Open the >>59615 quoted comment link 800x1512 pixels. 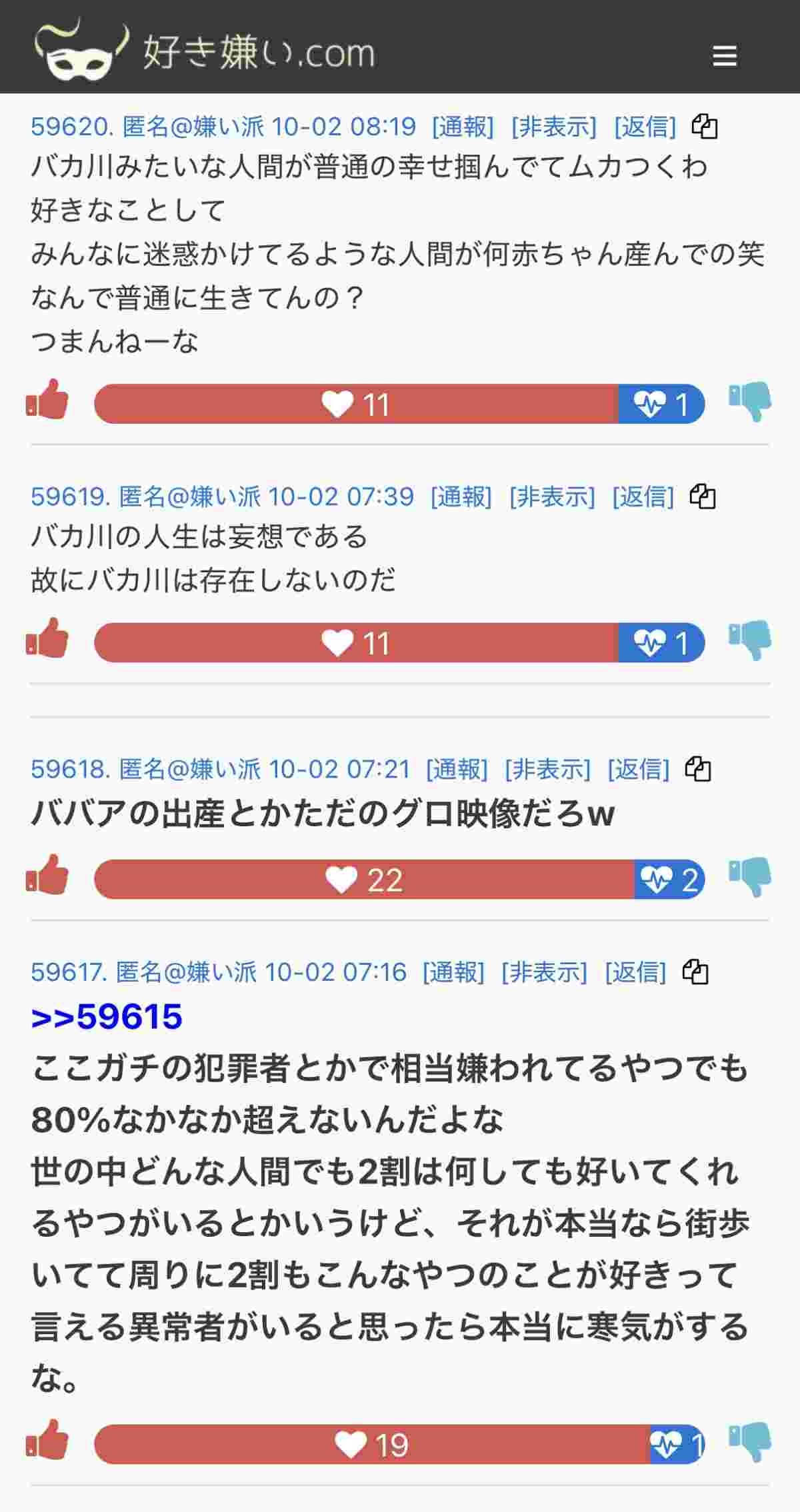[x=107, y=1018]
